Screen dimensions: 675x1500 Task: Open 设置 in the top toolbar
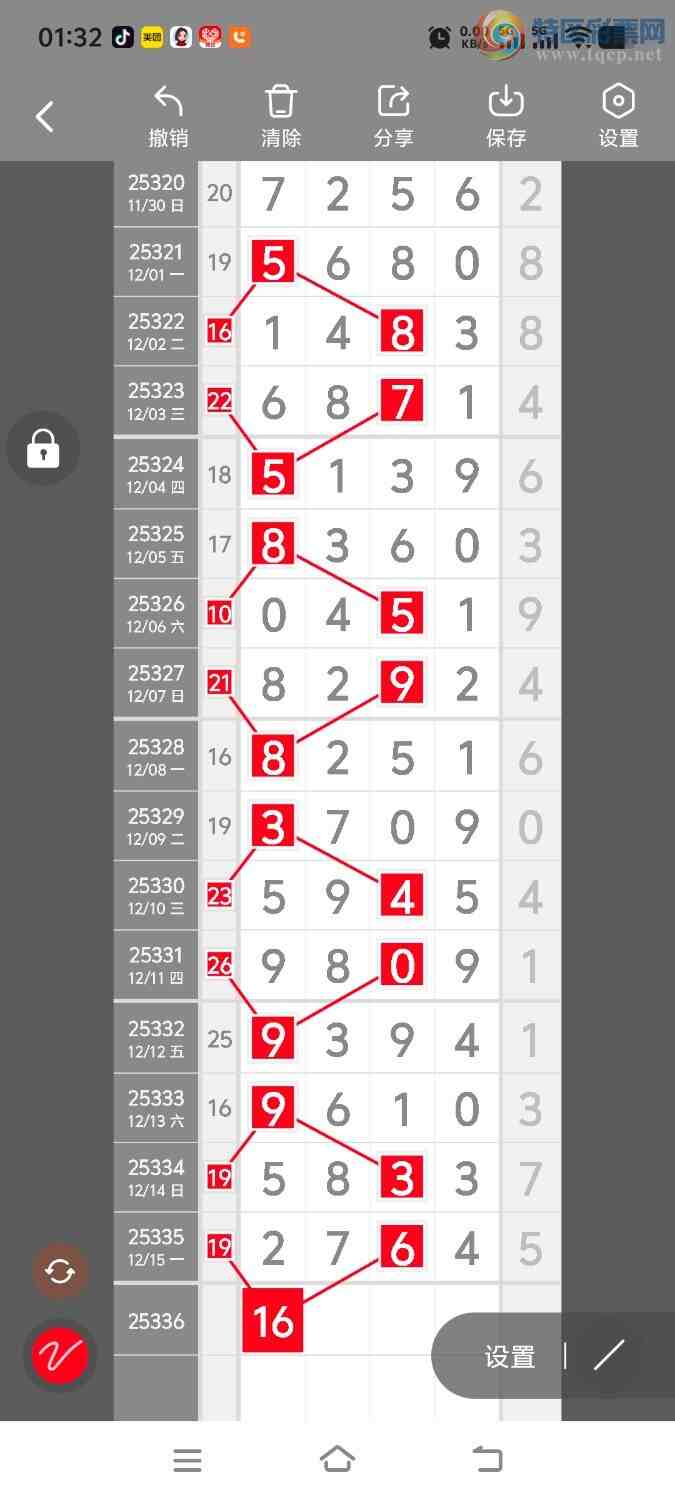[x=618, y=117]
